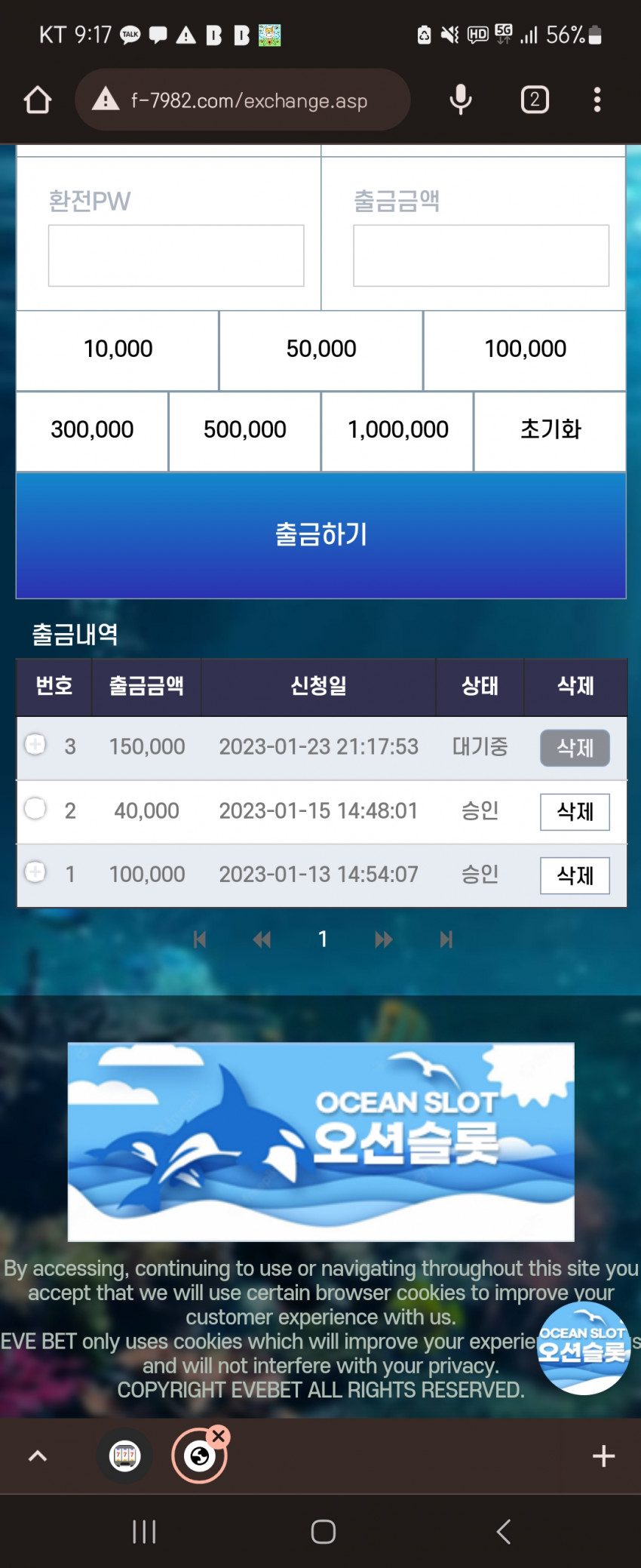Focus the 출금금액 amount field
Viewport: 641px width, 1568px height.
[480, 255]
